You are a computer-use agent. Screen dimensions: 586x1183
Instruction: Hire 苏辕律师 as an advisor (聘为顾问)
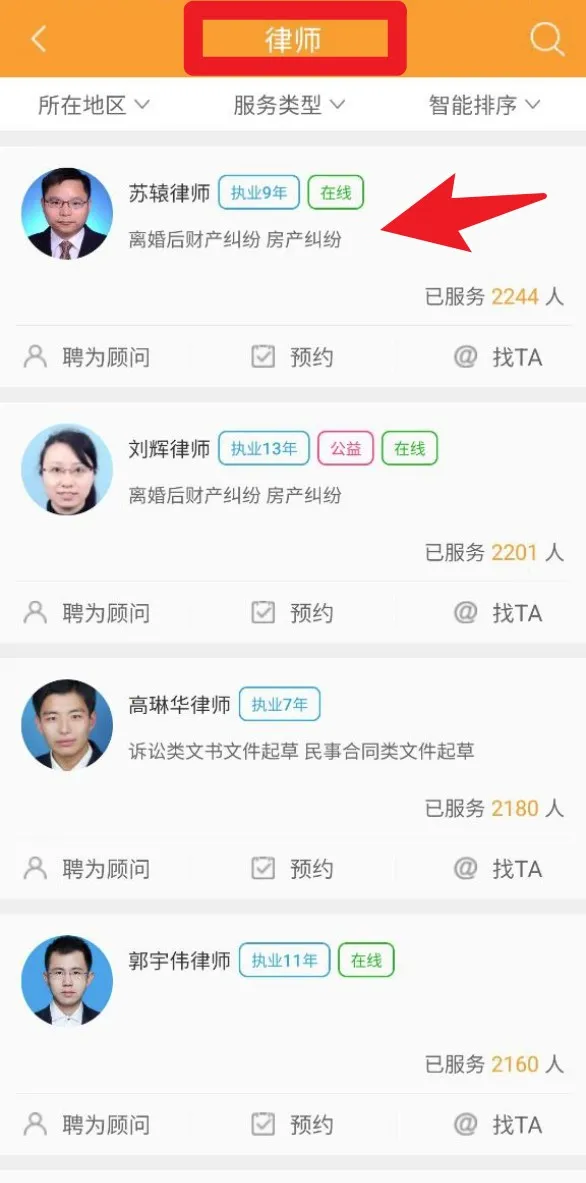coord(87,357)
